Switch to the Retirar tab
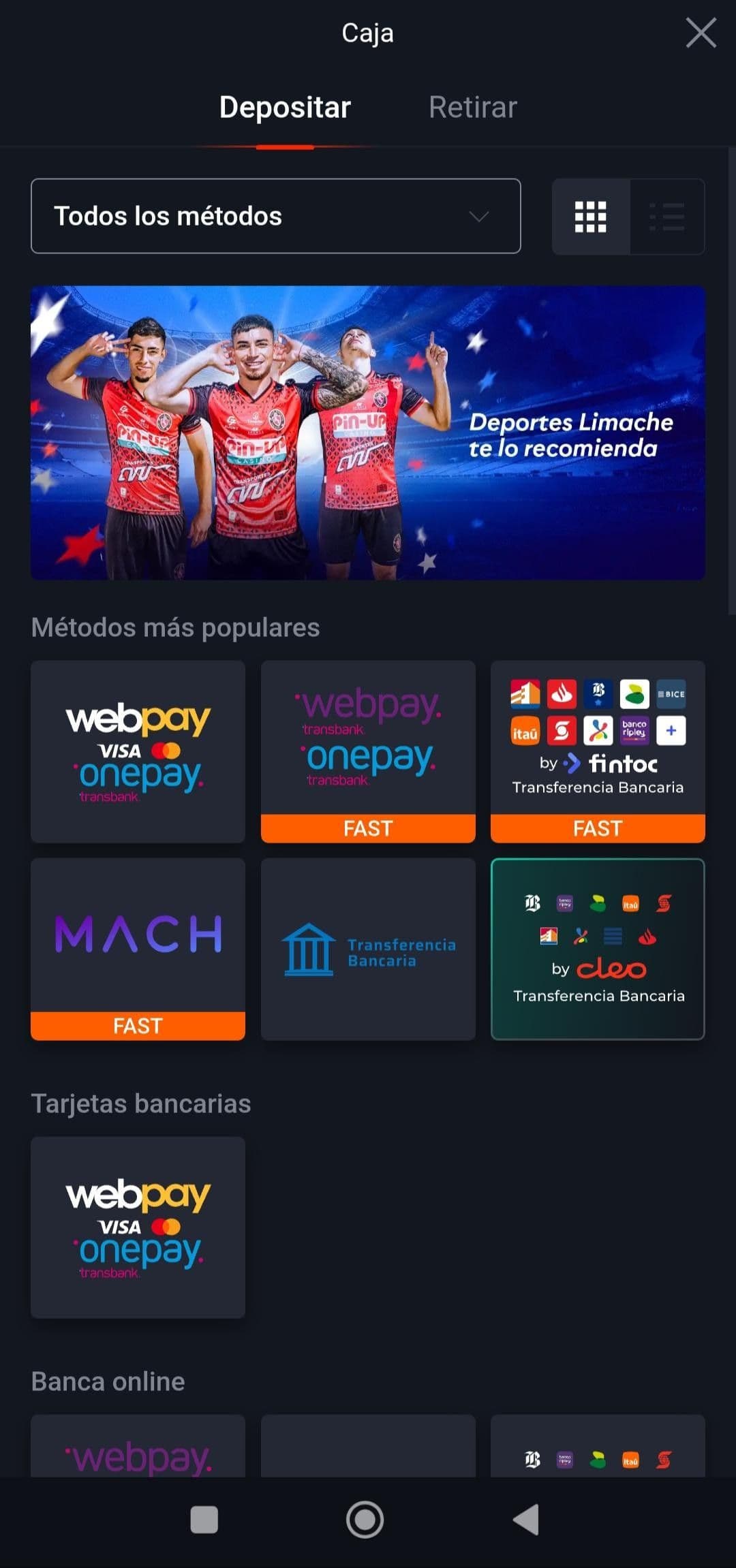Image resolution: width=736 pixels, height=1568 pixels. tap(472, 107)
